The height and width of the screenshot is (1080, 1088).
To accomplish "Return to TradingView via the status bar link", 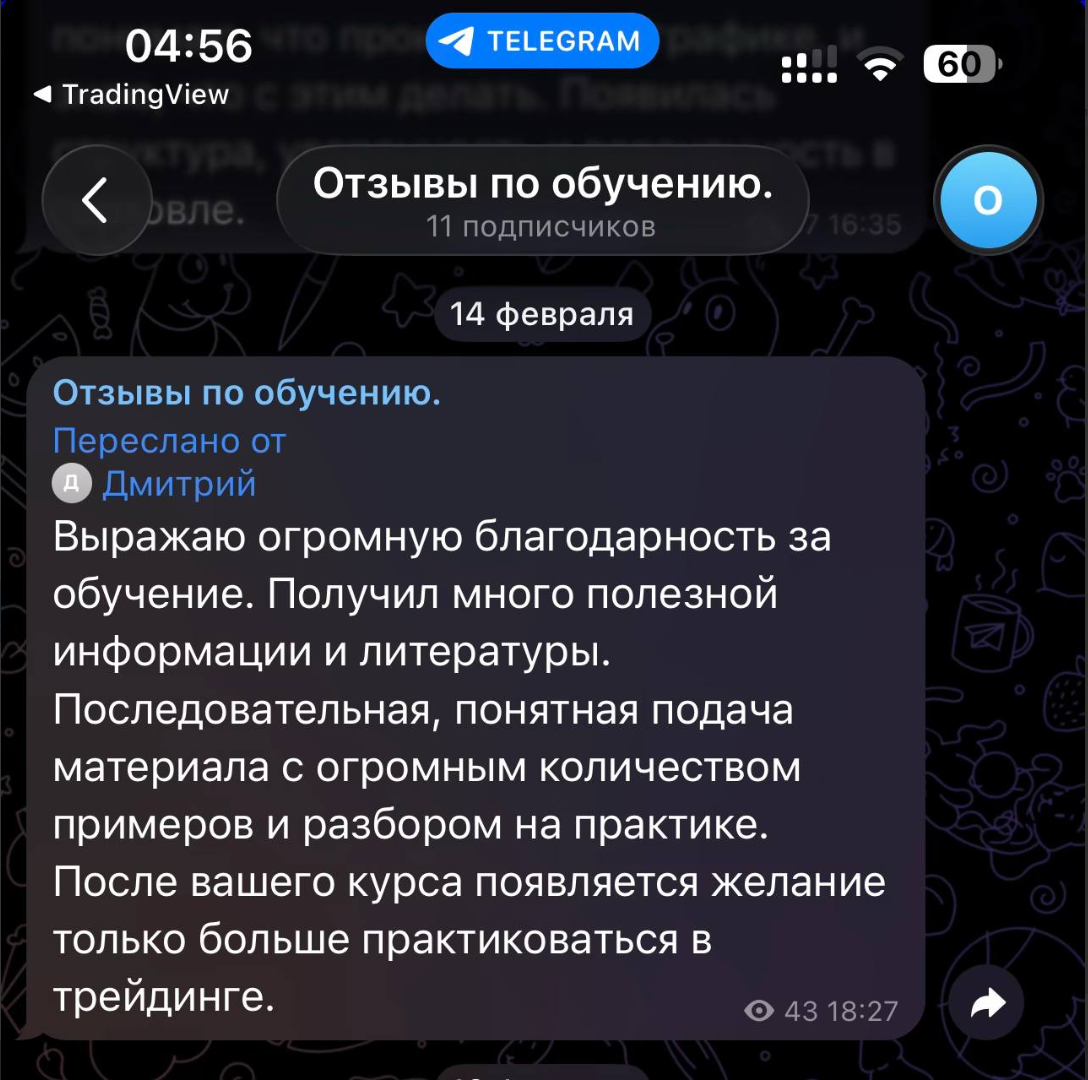I will 131,95.
